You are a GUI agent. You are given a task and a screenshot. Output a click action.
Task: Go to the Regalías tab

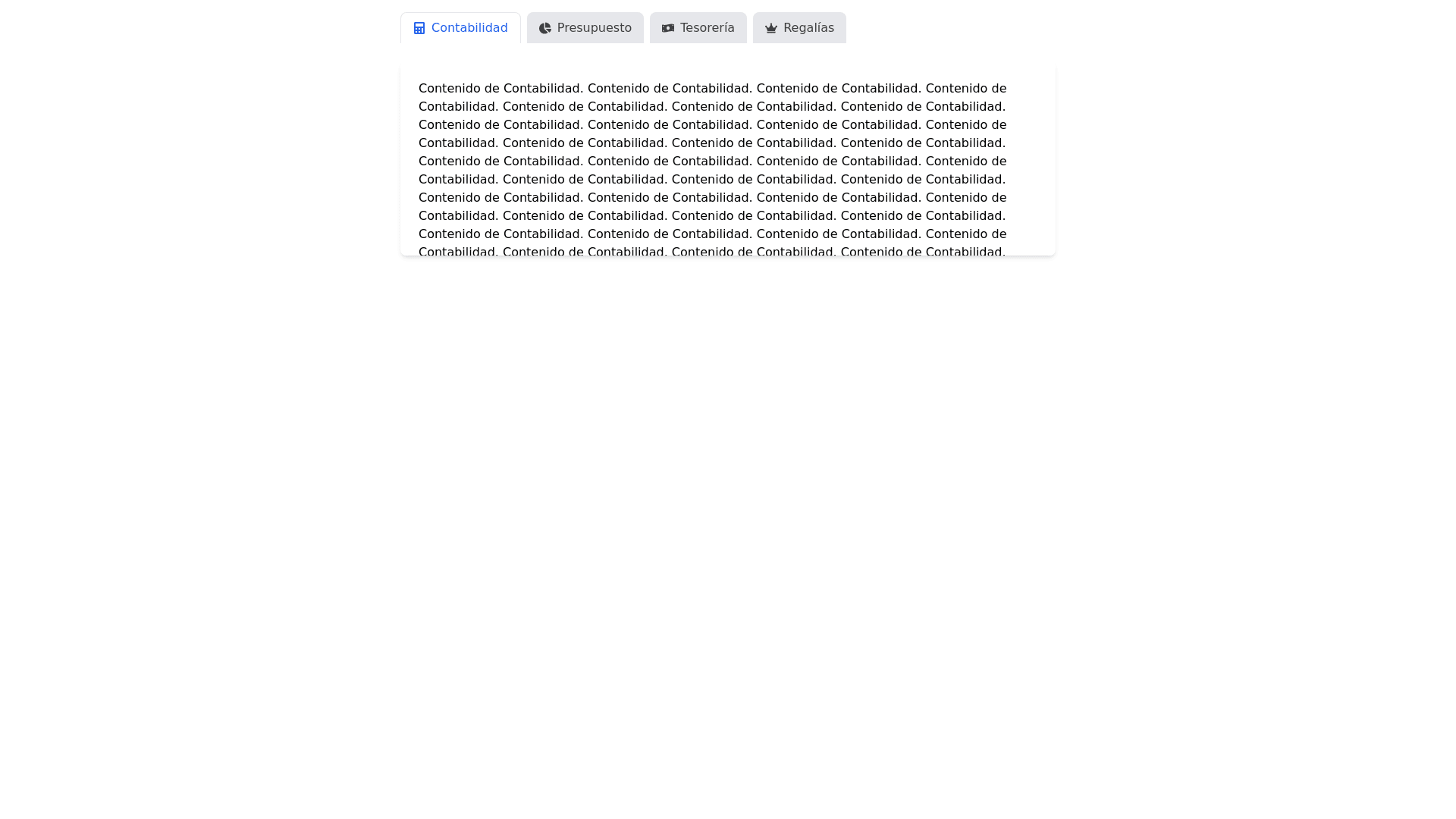pyautogui.click(x=799, y=28)
